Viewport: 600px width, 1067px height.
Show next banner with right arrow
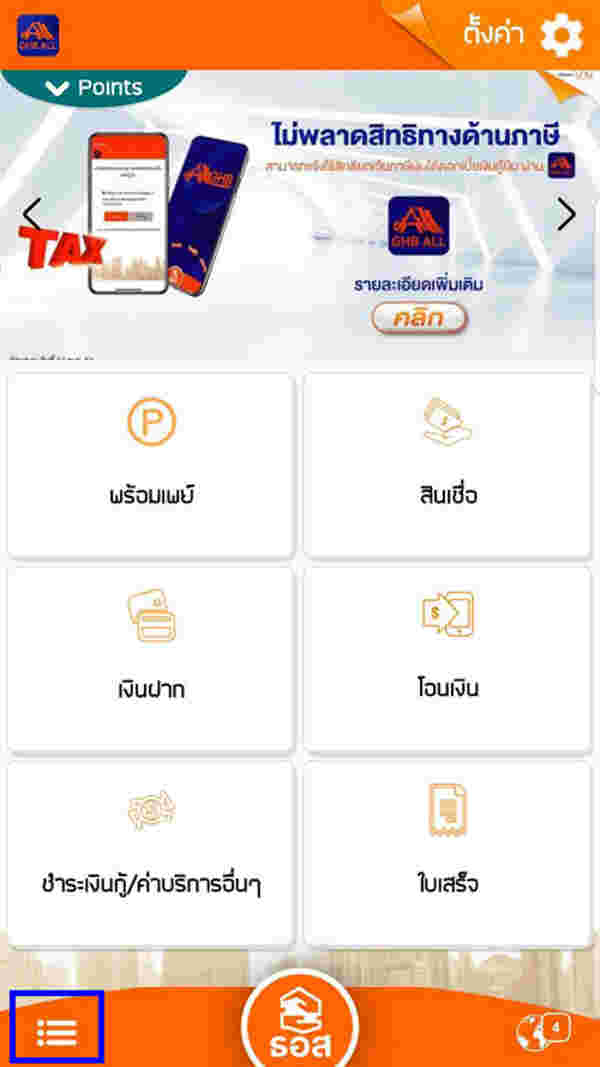click(x=566, y=214)
